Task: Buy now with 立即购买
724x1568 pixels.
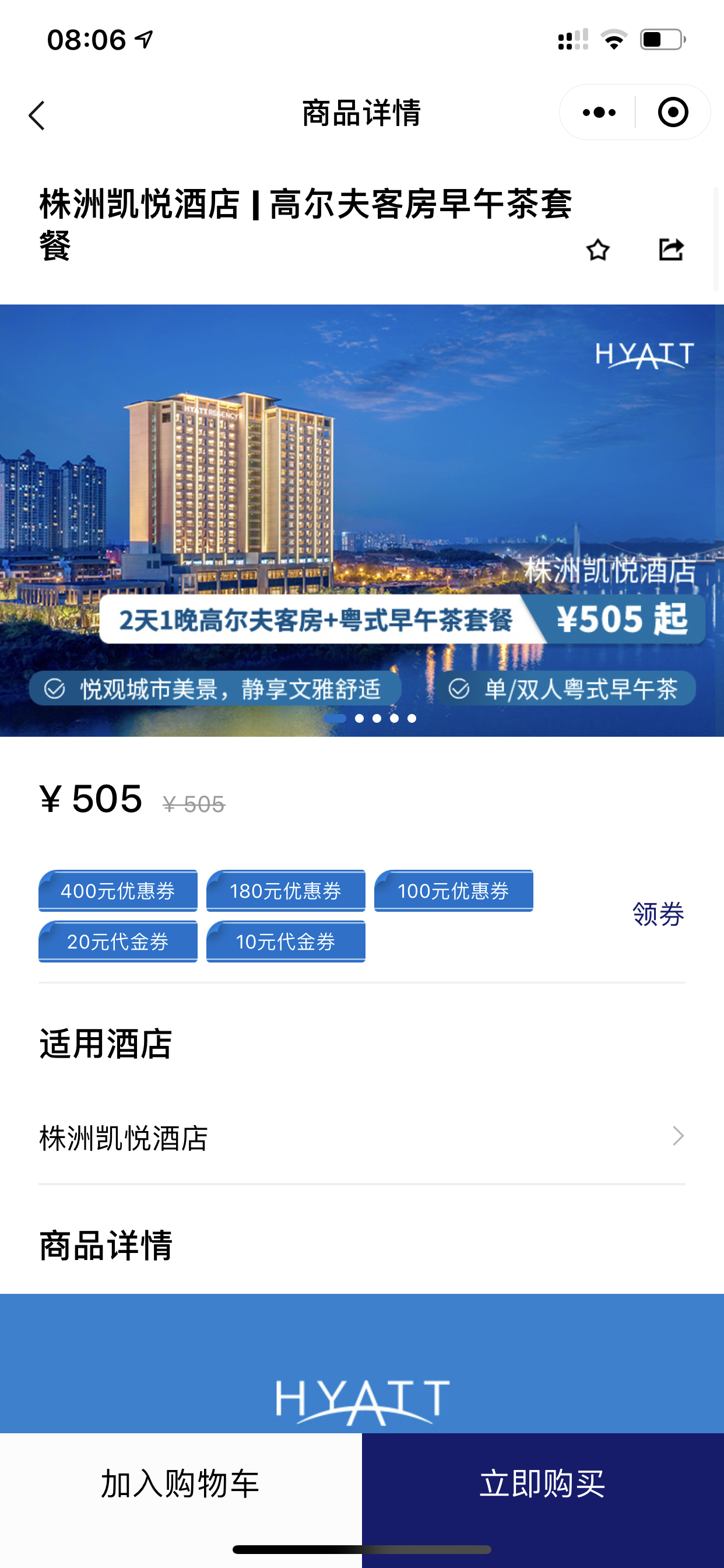Action: (x=543, y=1483)
